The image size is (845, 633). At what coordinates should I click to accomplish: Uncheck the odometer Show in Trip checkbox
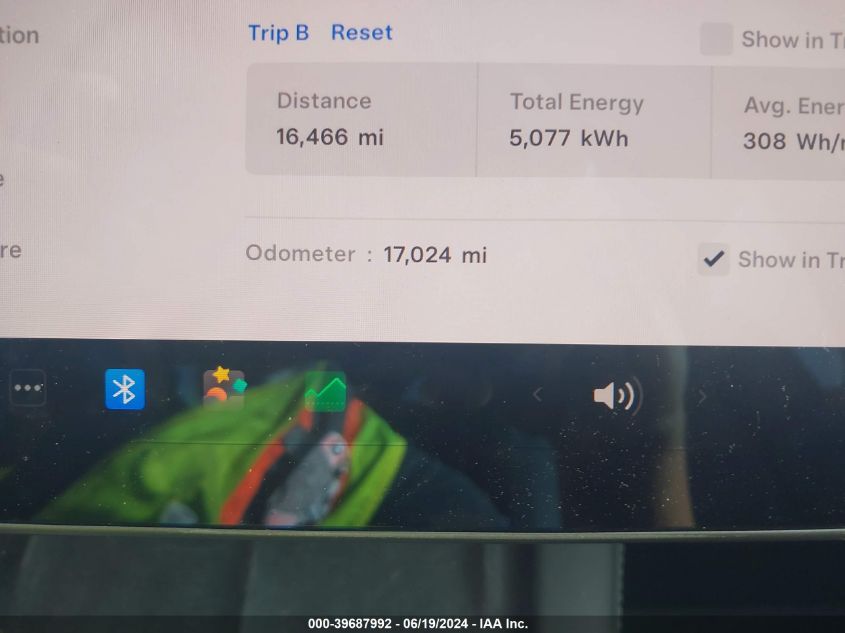[x=713, y=259]
